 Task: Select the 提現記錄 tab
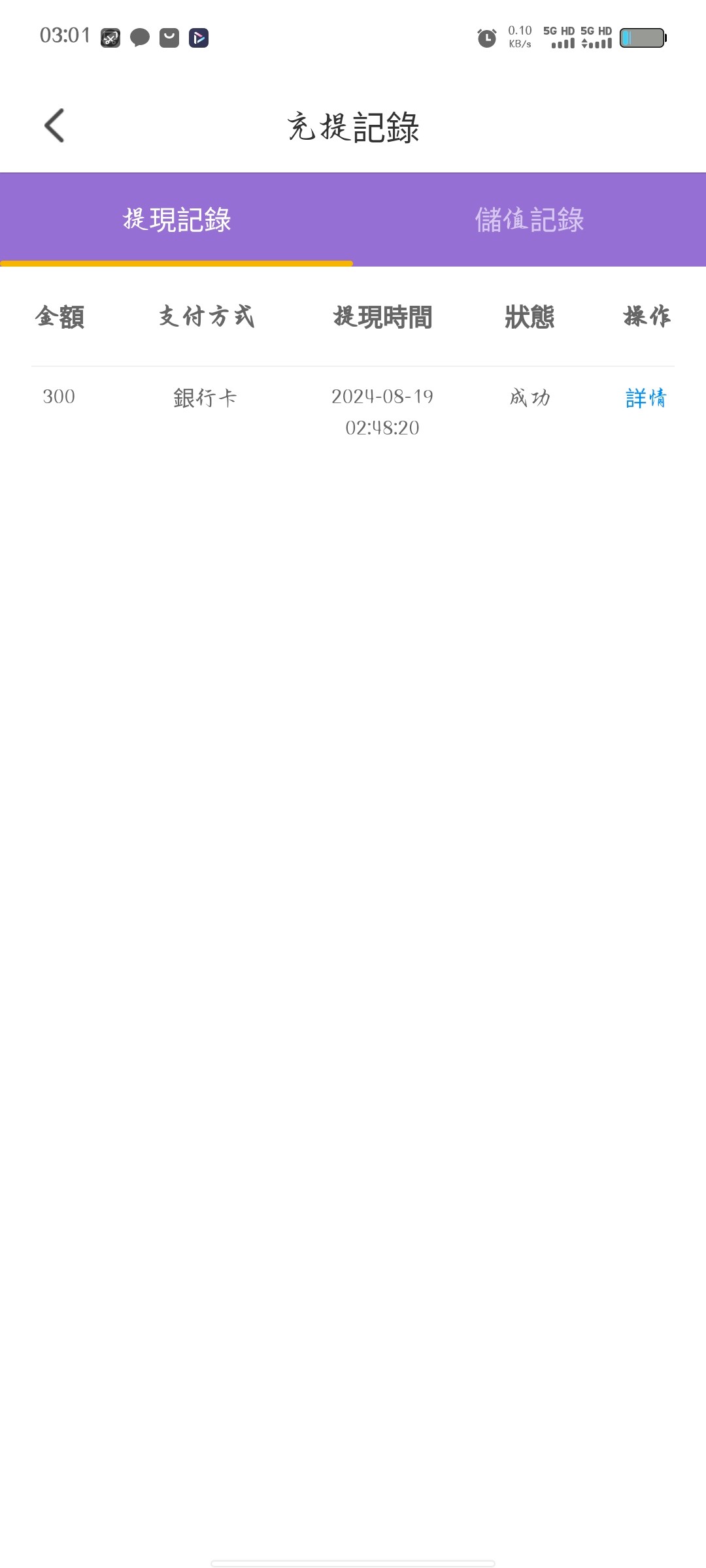[176, 220]
